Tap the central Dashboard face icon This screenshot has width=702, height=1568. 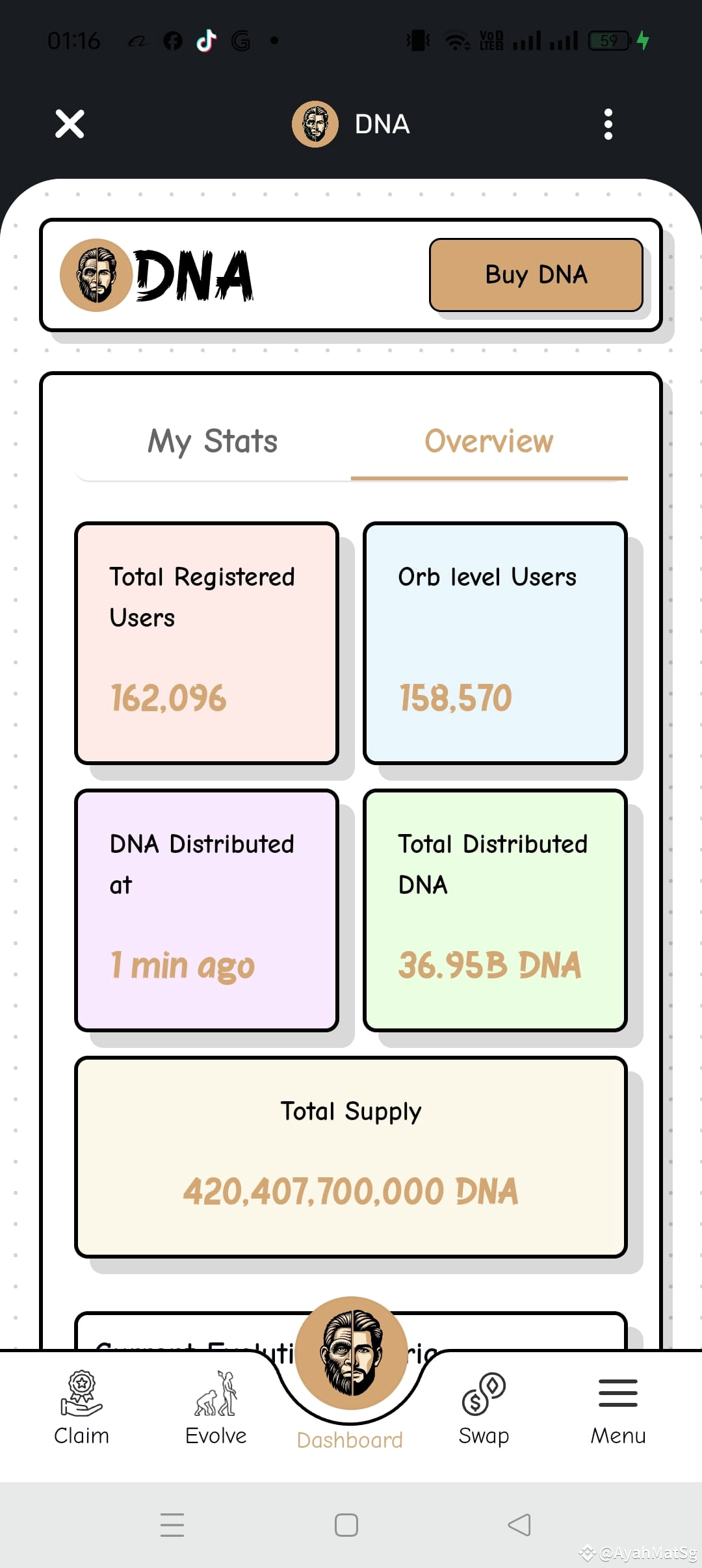350,1359
